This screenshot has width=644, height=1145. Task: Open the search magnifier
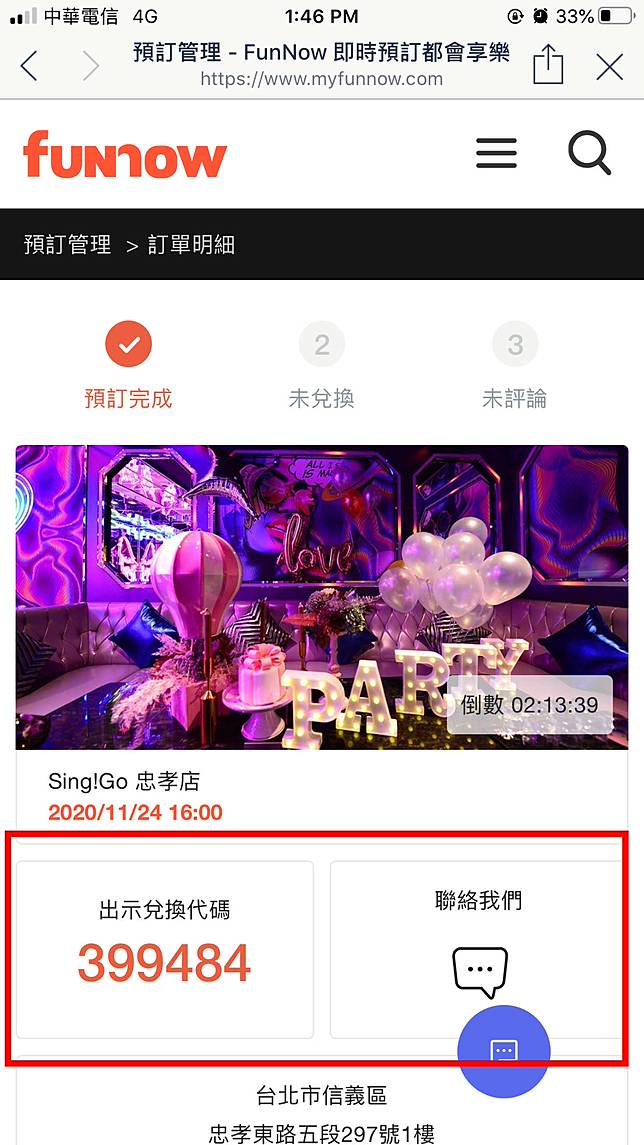[589, 154]
